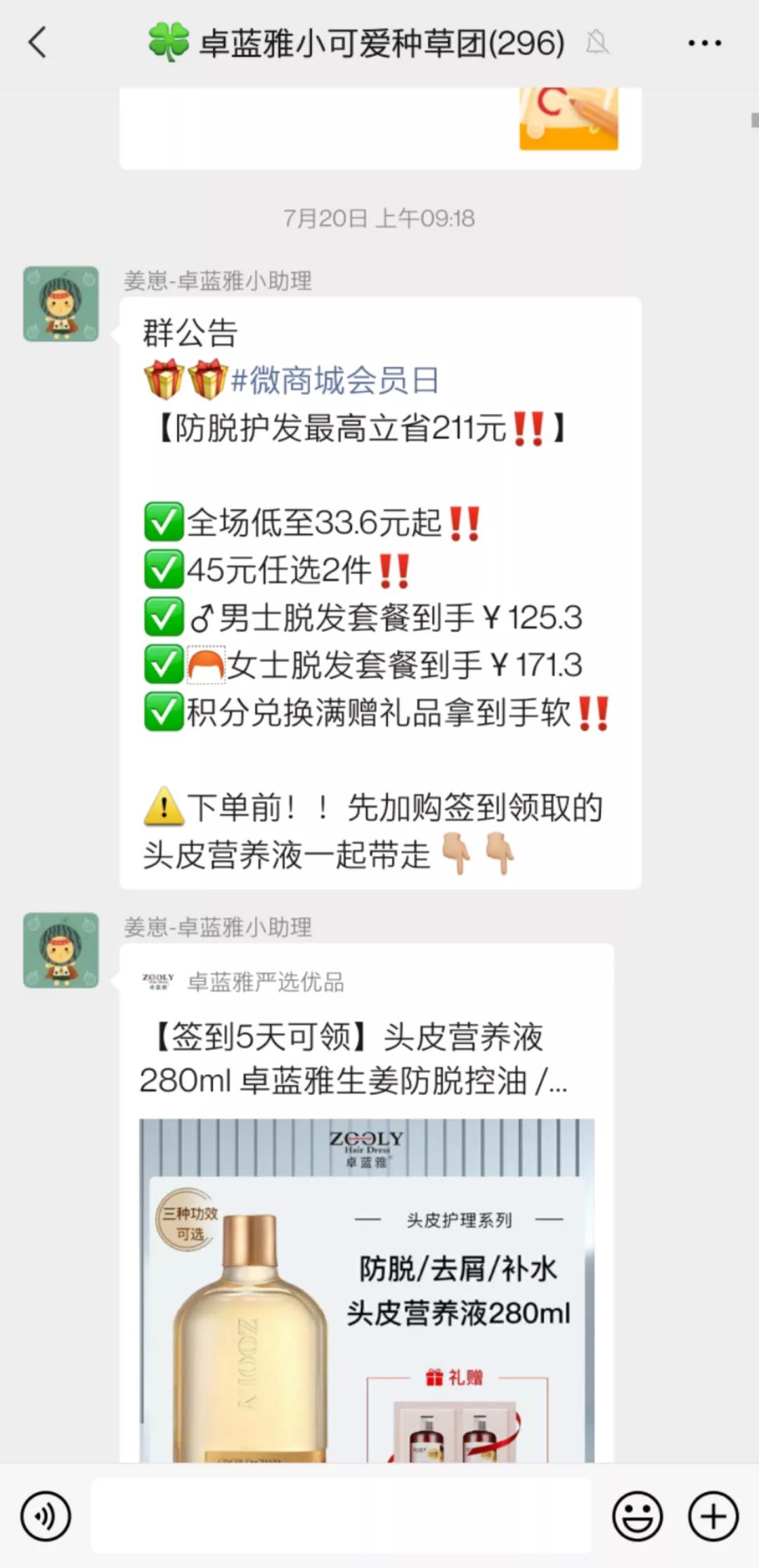The height and width of the screenshot is (1568, 759).
Task: Switch to voice message input
Action: tap(46, 1516)
